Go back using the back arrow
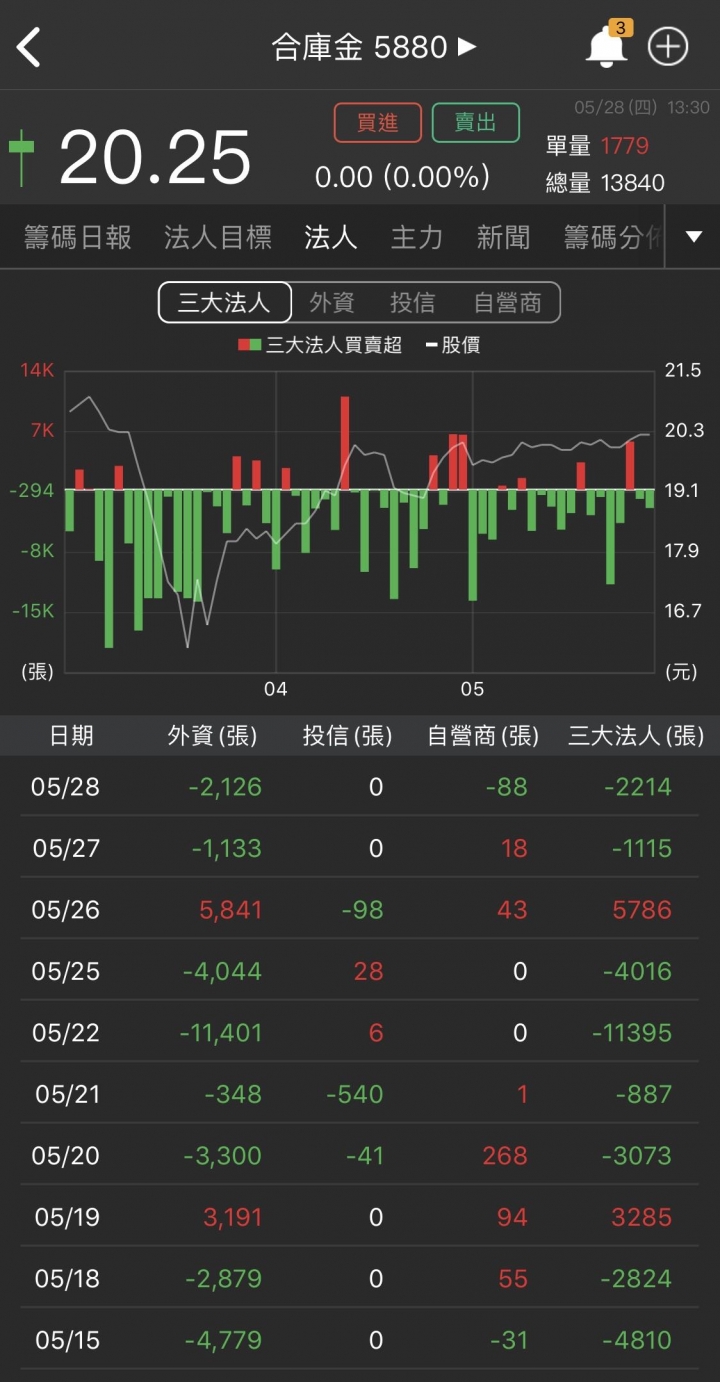 point(29,47)
